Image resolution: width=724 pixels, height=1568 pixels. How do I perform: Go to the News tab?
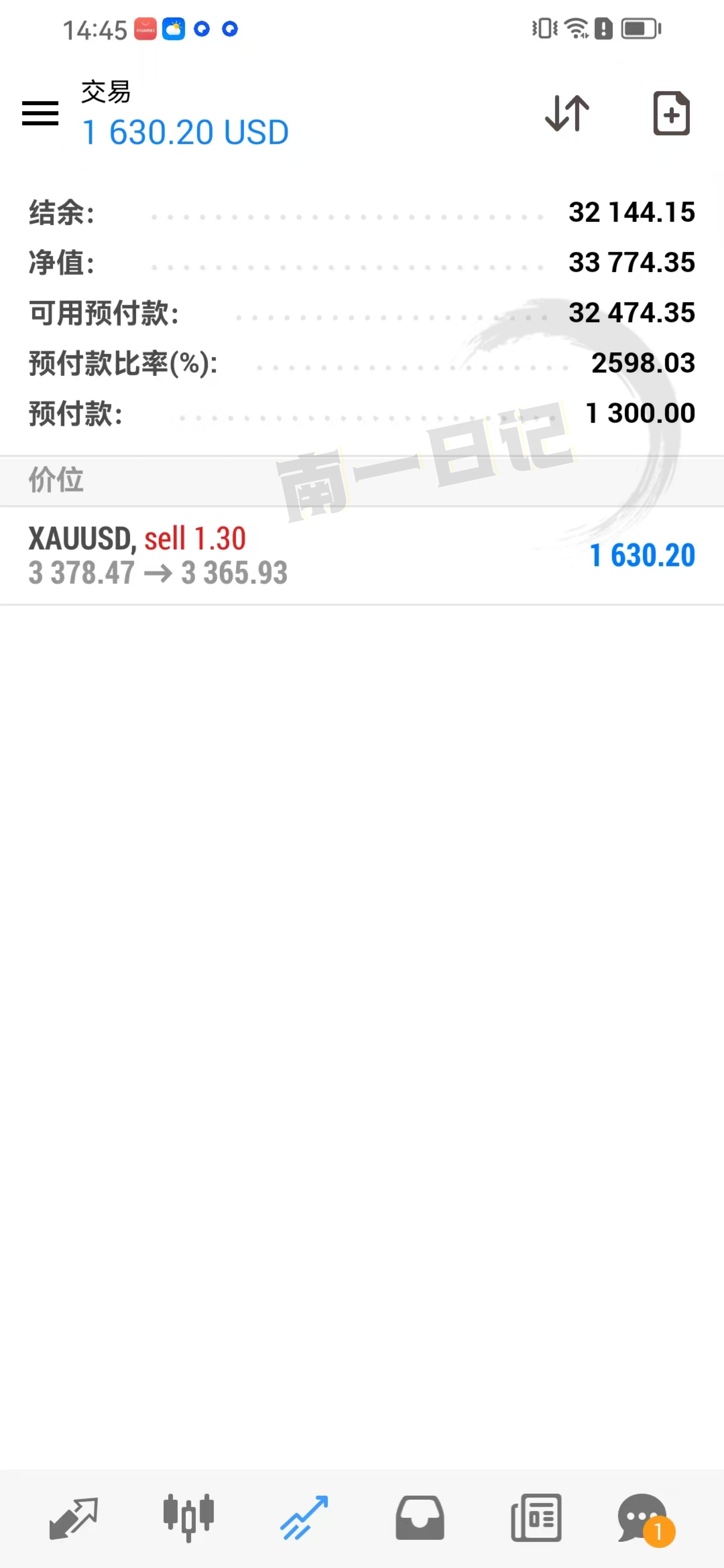tap(536, 1518)
